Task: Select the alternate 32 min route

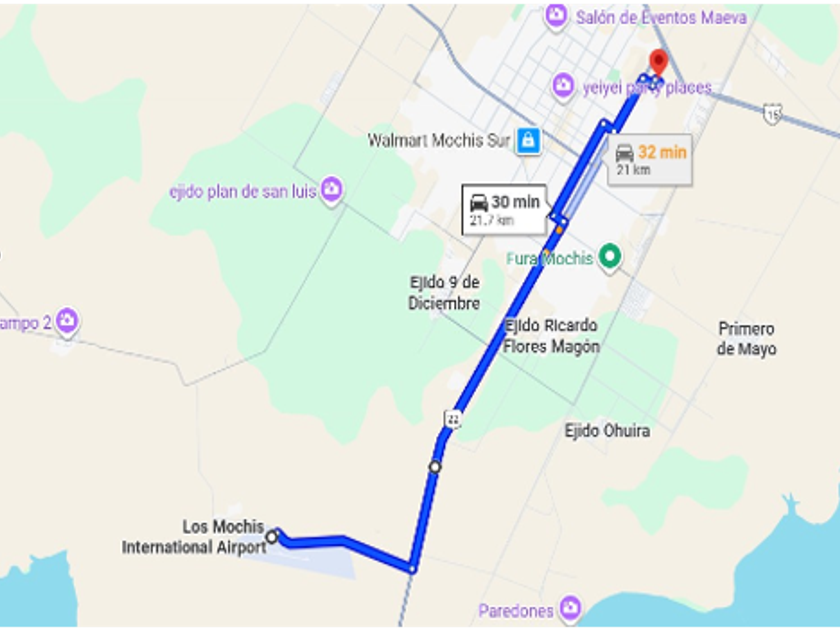Action: [650, 160]
